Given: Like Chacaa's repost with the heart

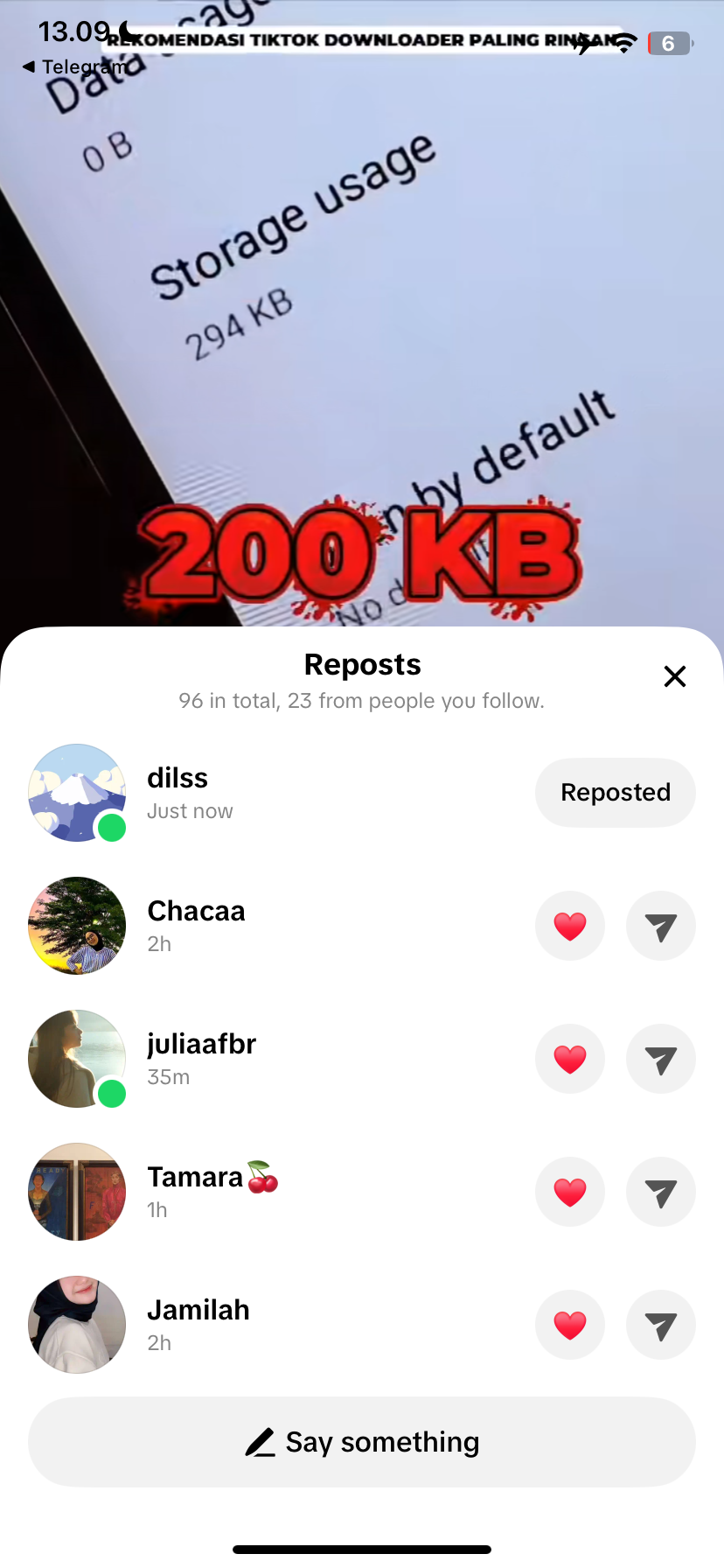Looking at the screenshot, I should tap(570, 926).
